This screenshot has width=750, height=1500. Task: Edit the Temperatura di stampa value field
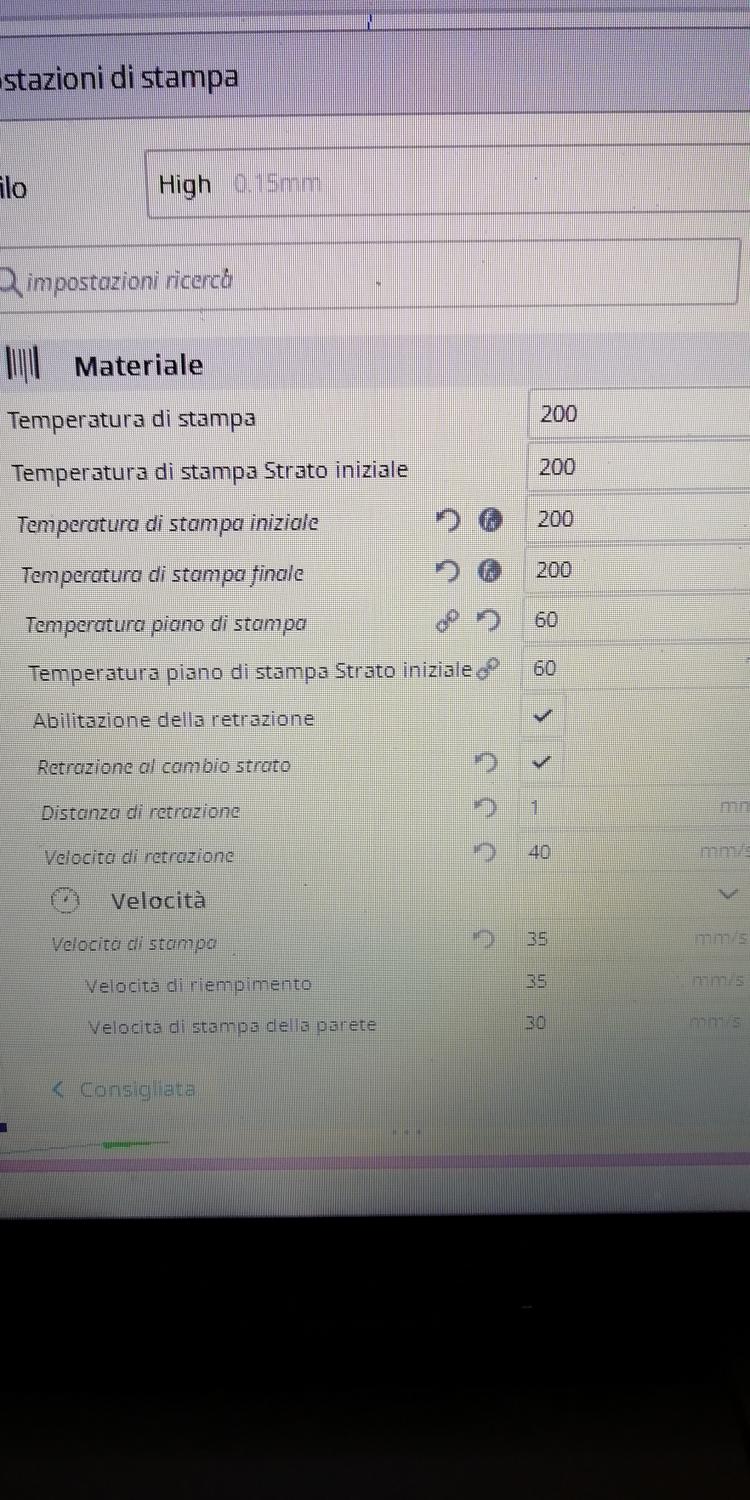point(638,414)
